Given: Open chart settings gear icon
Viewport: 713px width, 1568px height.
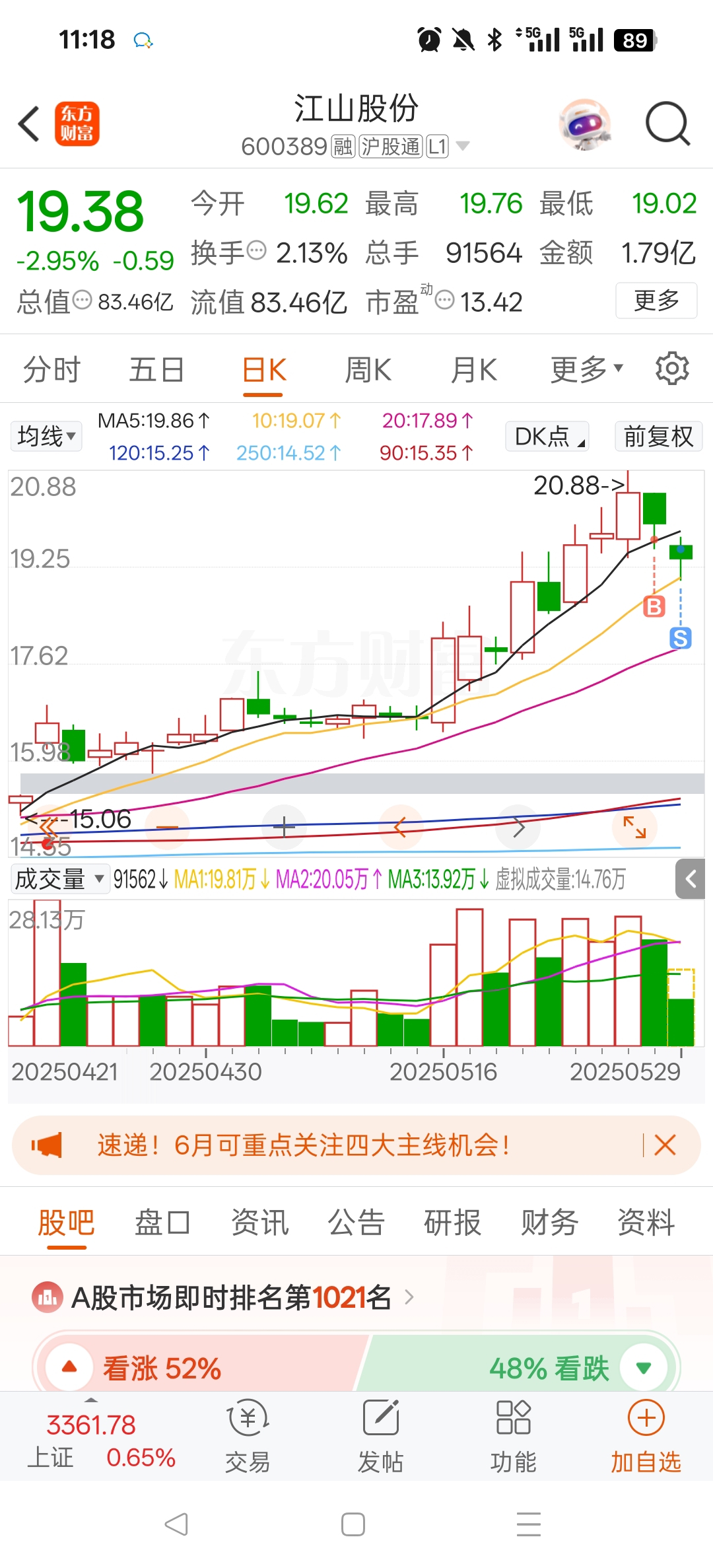Looking at the screenshot, I should [672, 369].
